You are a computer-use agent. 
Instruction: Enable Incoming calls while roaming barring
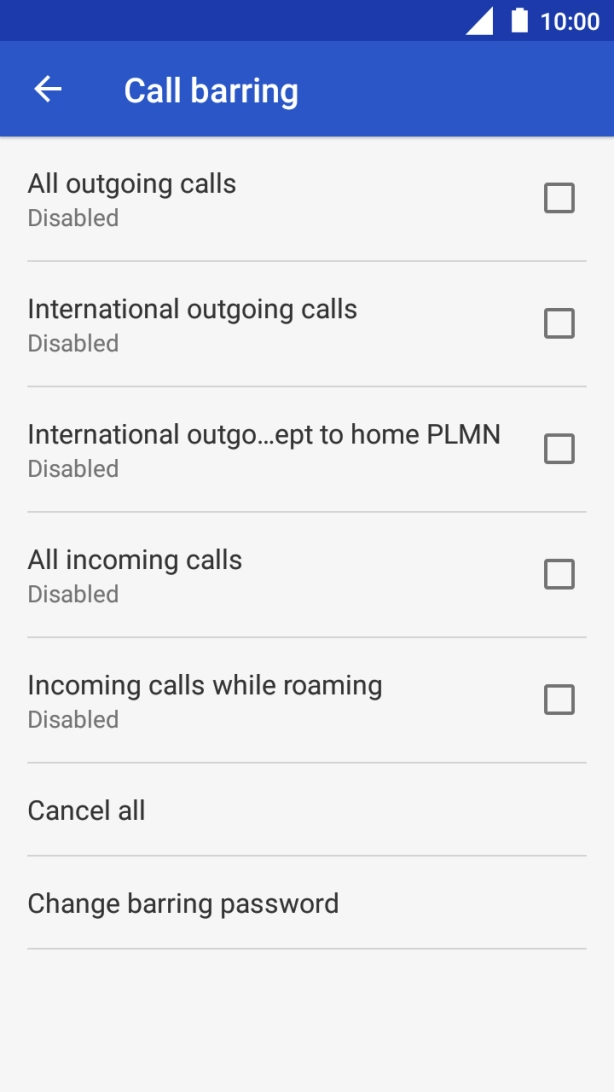559,700
